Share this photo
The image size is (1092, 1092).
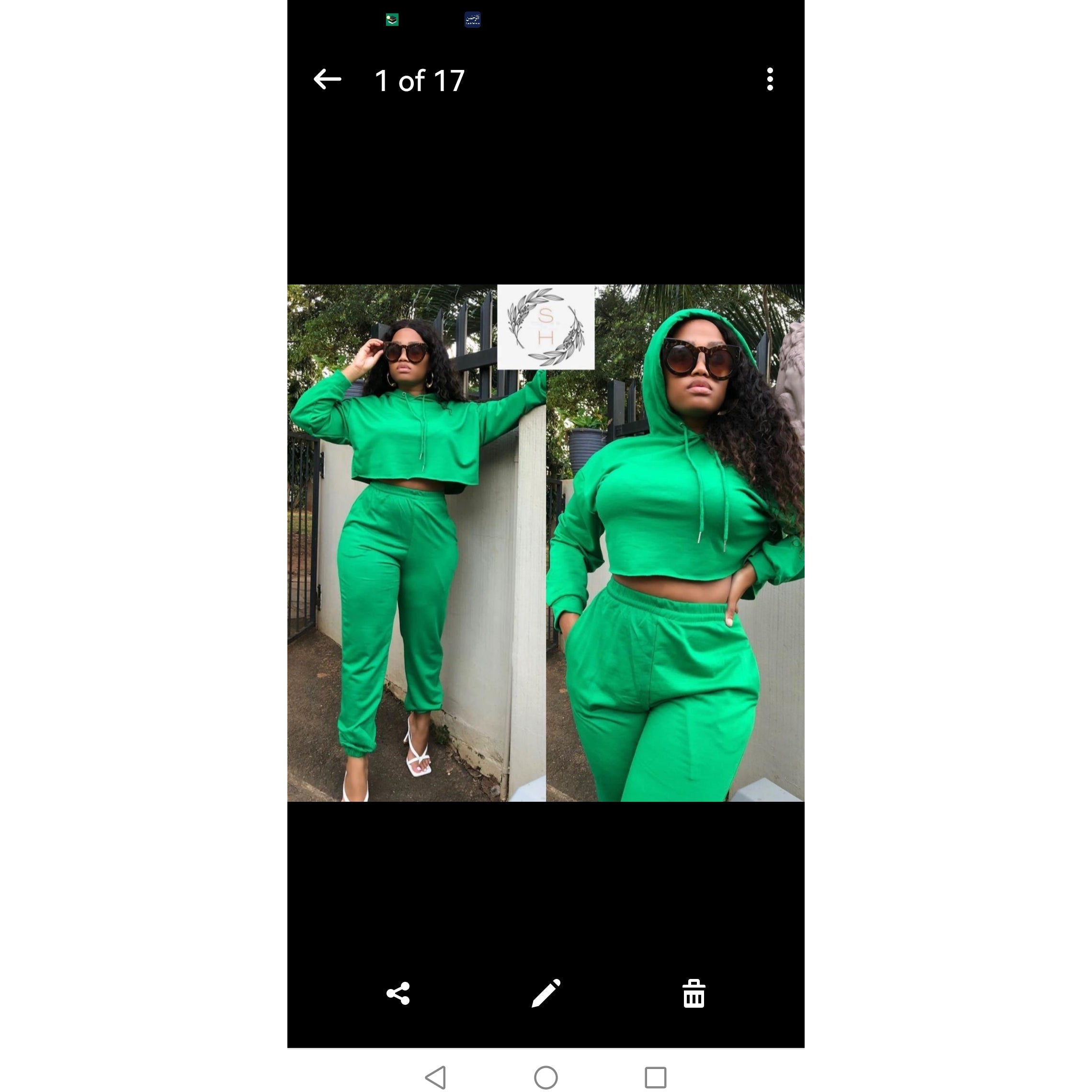pyautogui.click(x=398, y=994)
